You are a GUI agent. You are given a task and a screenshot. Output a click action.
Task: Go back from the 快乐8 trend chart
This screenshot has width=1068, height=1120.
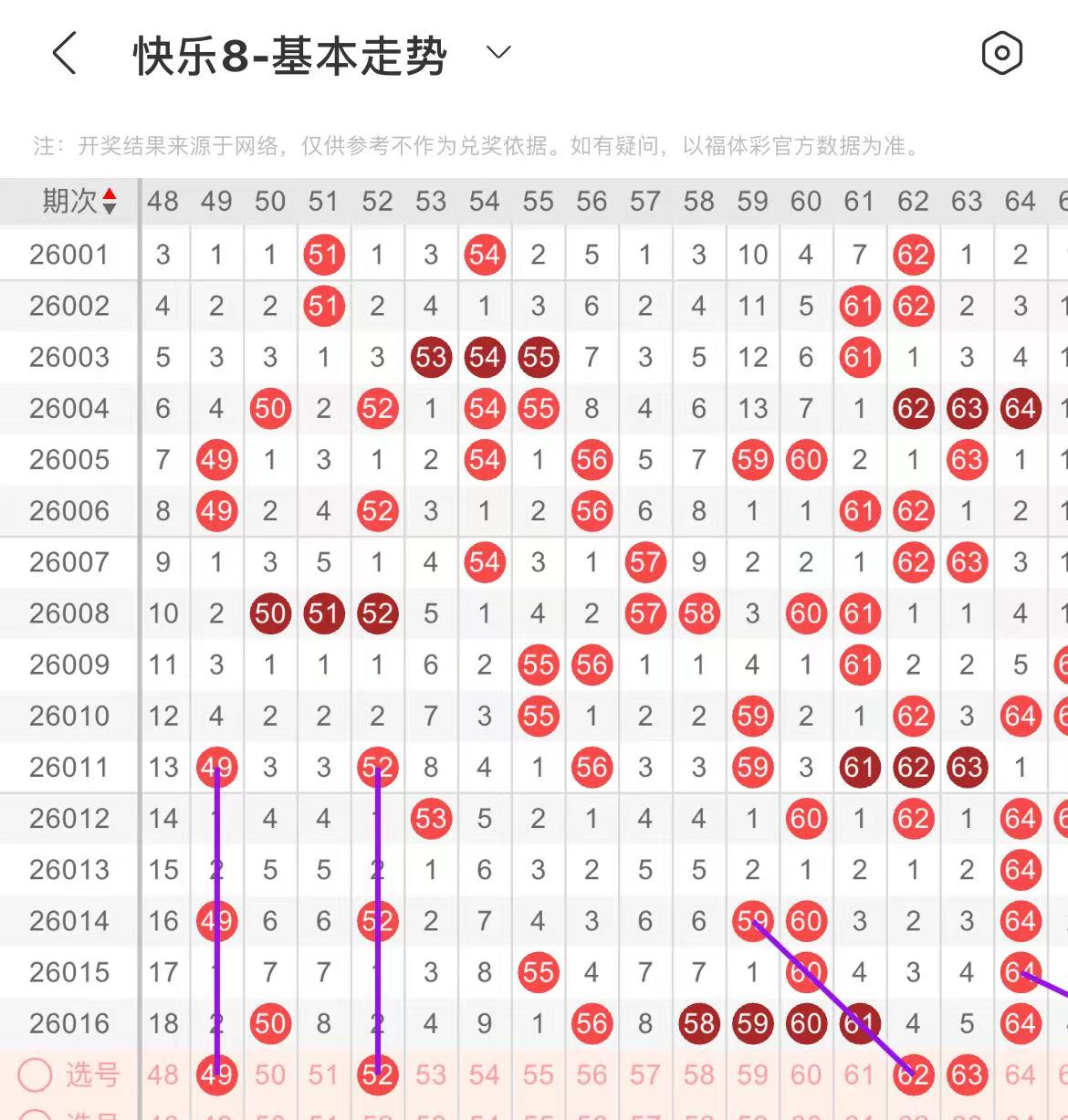coord(64,53)
